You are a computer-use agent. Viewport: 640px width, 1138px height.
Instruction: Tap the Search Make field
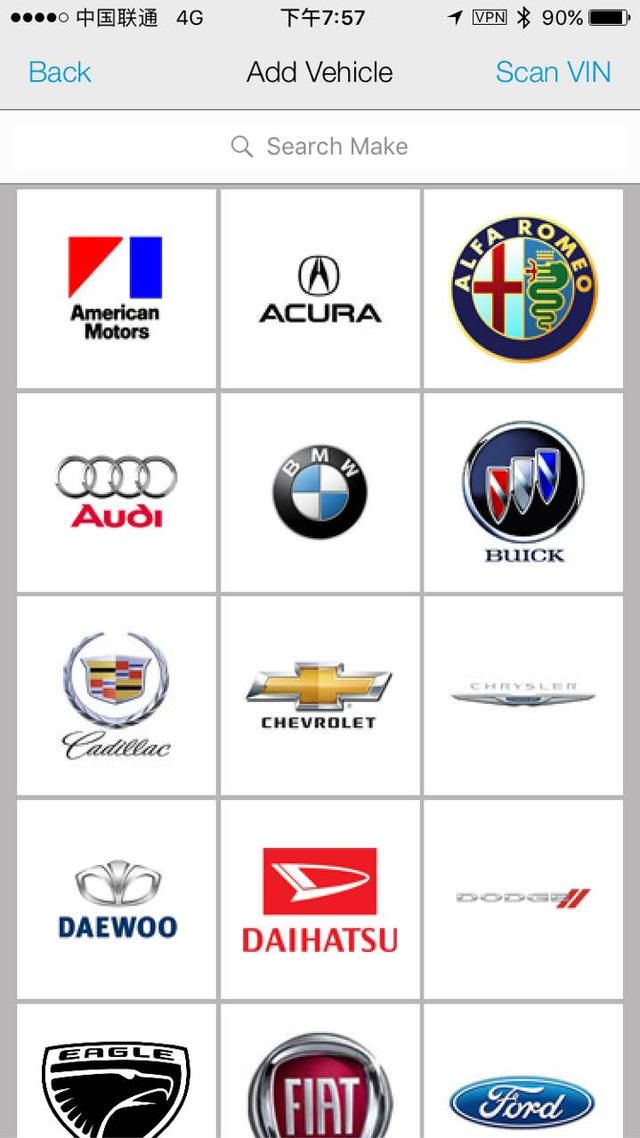click(x=319, y=147)
